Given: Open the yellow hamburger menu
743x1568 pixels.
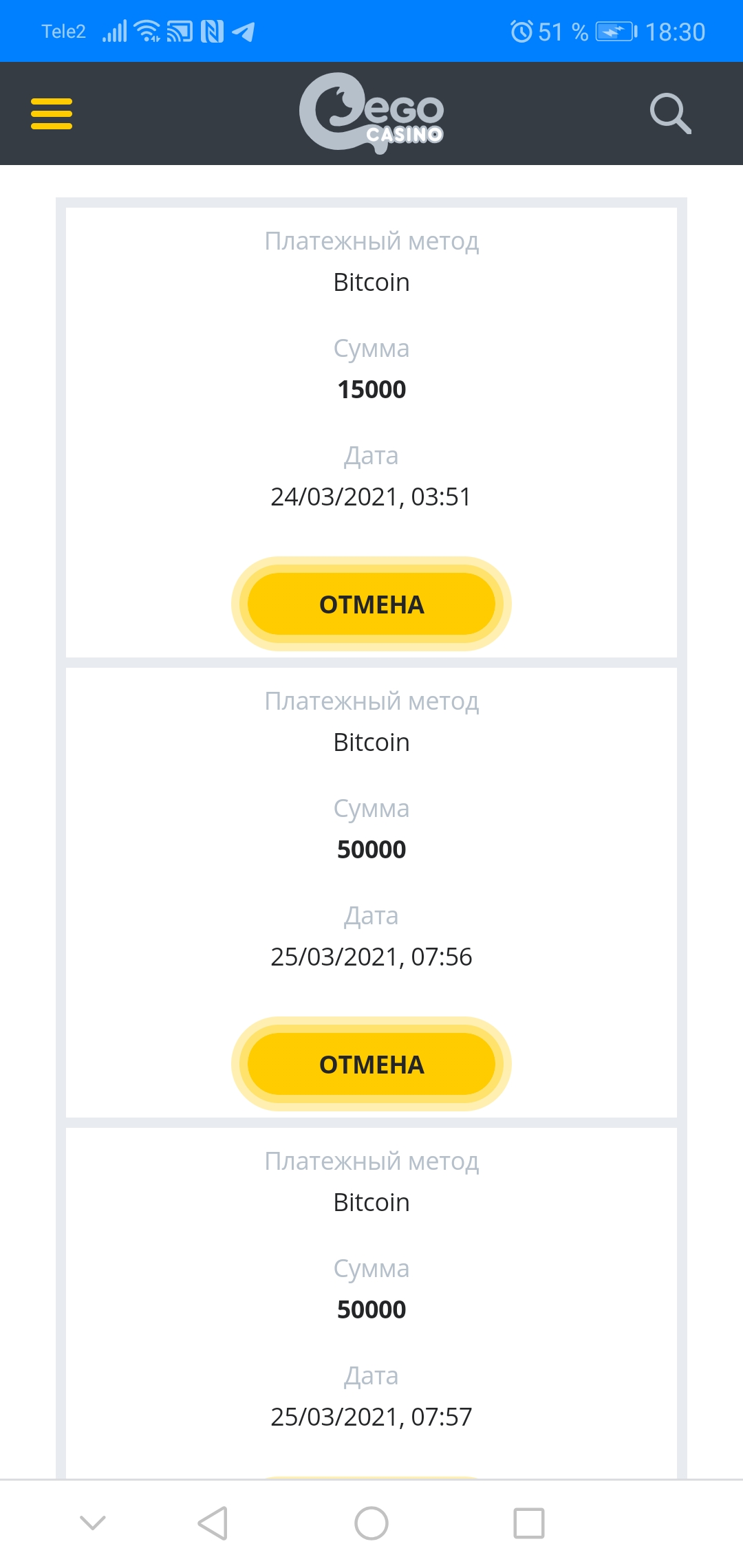Looking at the screenshot, I should tap(52, 113).
